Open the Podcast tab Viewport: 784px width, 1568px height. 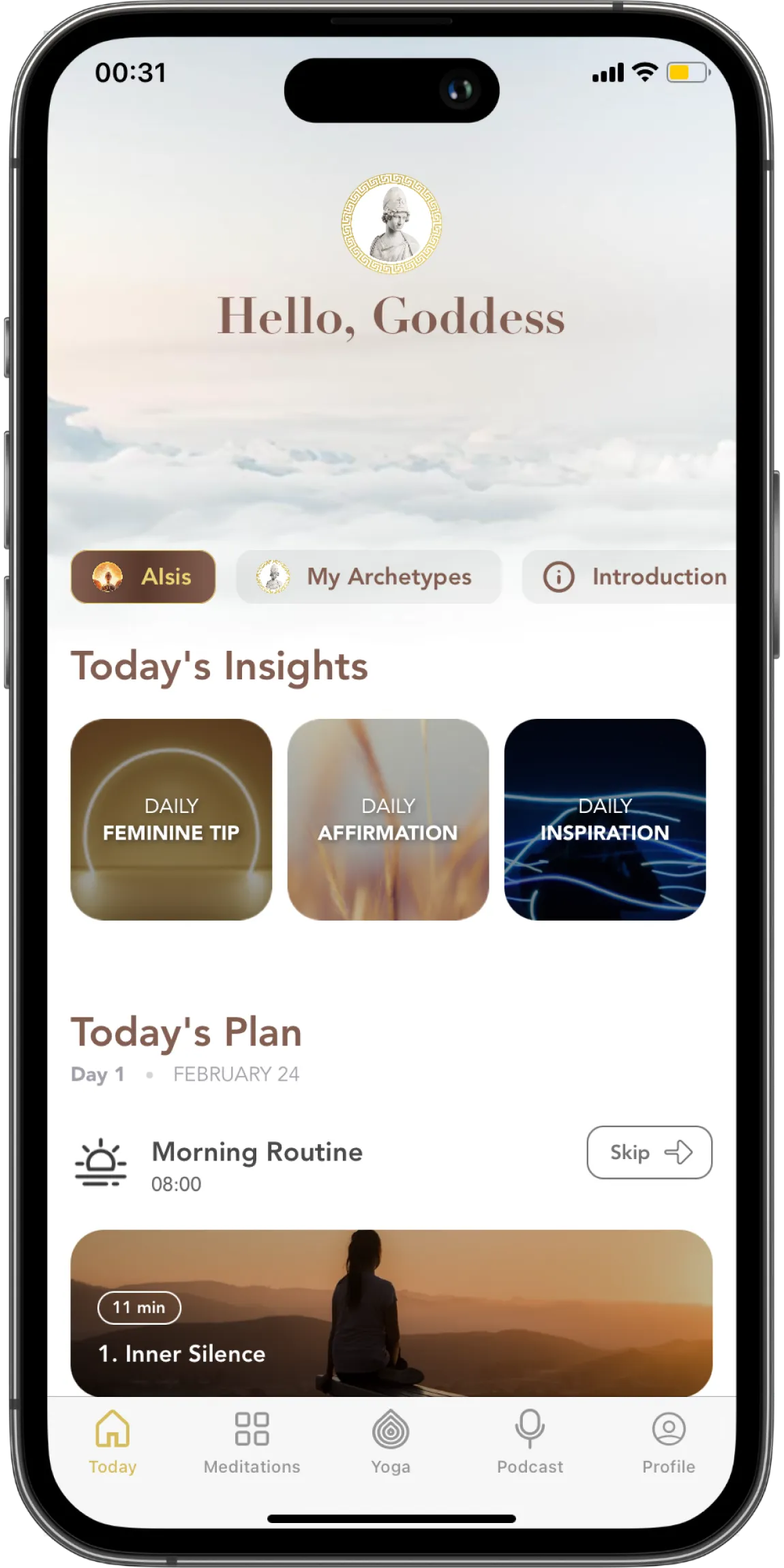(x=530, y=1441)
